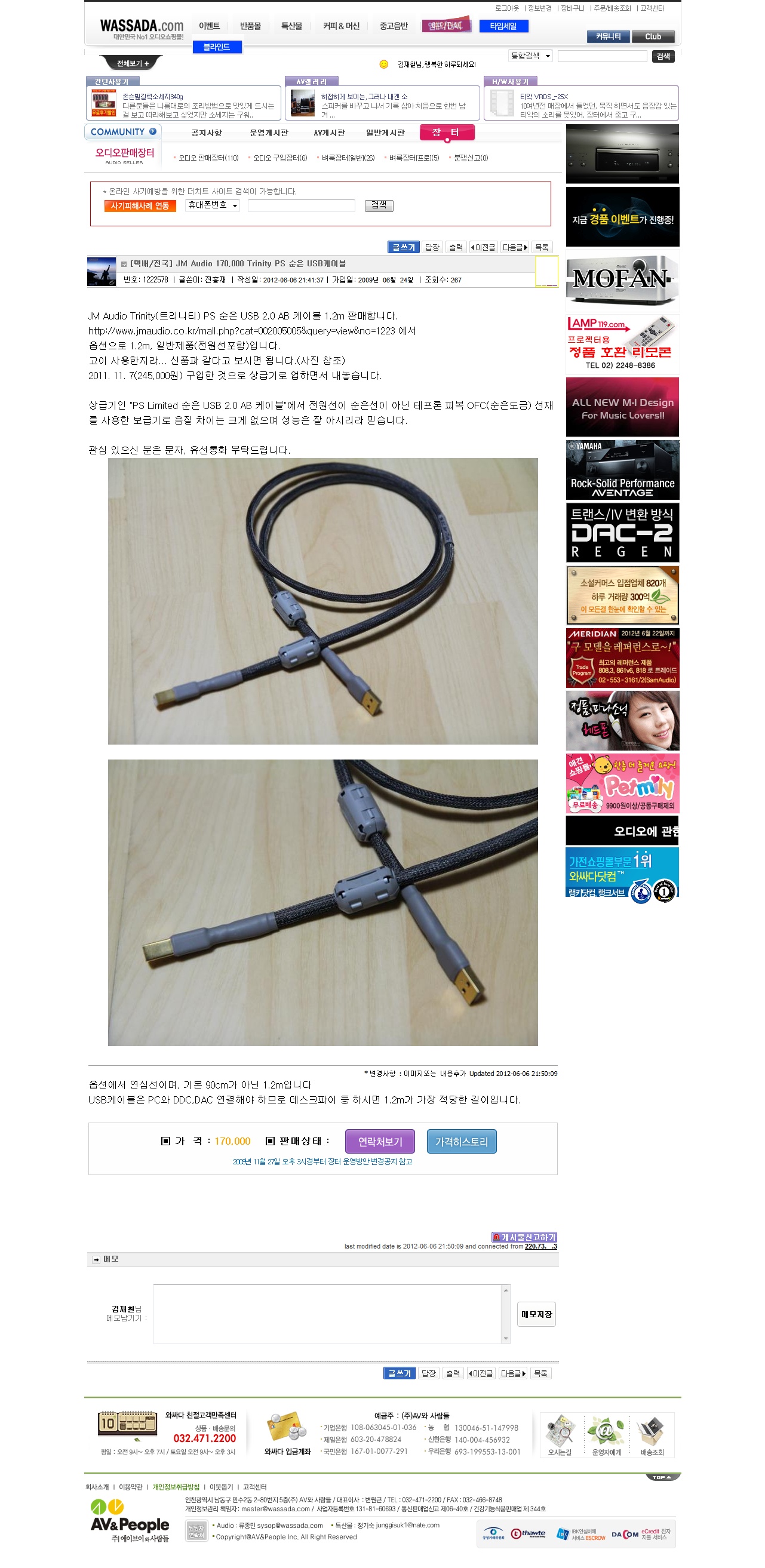Tap the 사기피해사례 연동 button
This screenshot has height=1568, width=765.
(140, 207)
